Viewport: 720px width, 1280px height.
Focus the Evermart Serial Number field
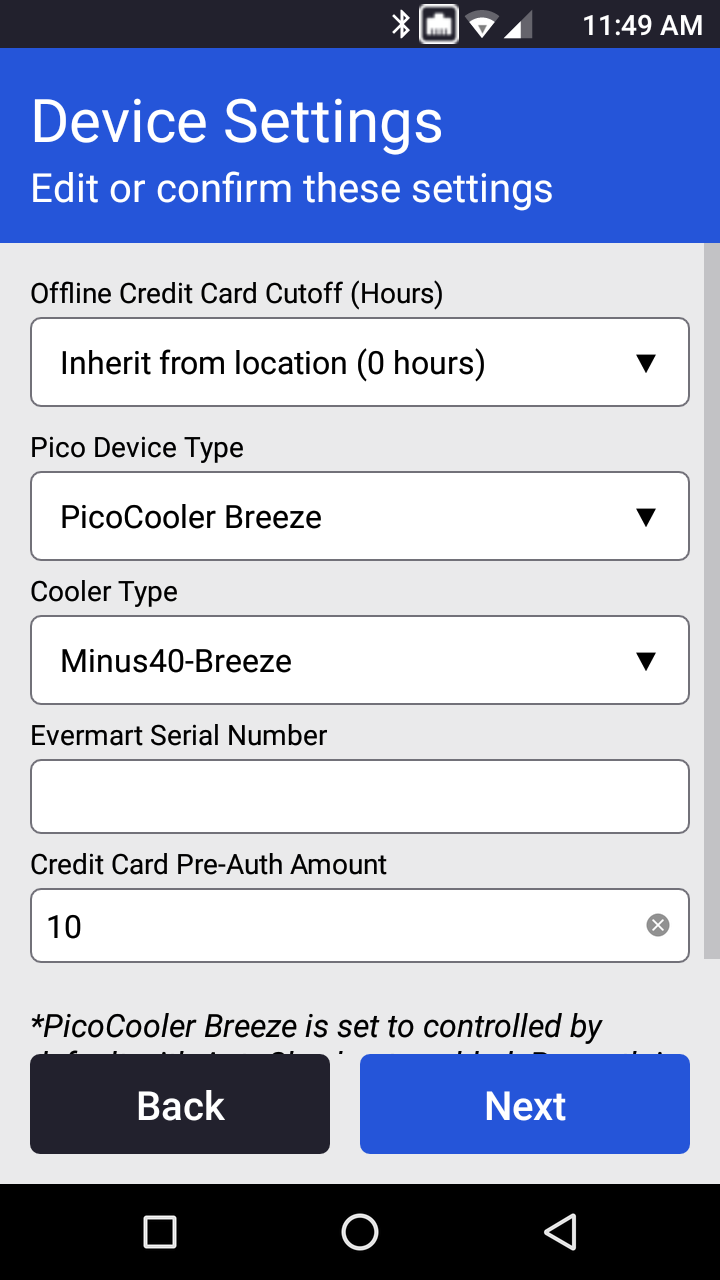360,797
